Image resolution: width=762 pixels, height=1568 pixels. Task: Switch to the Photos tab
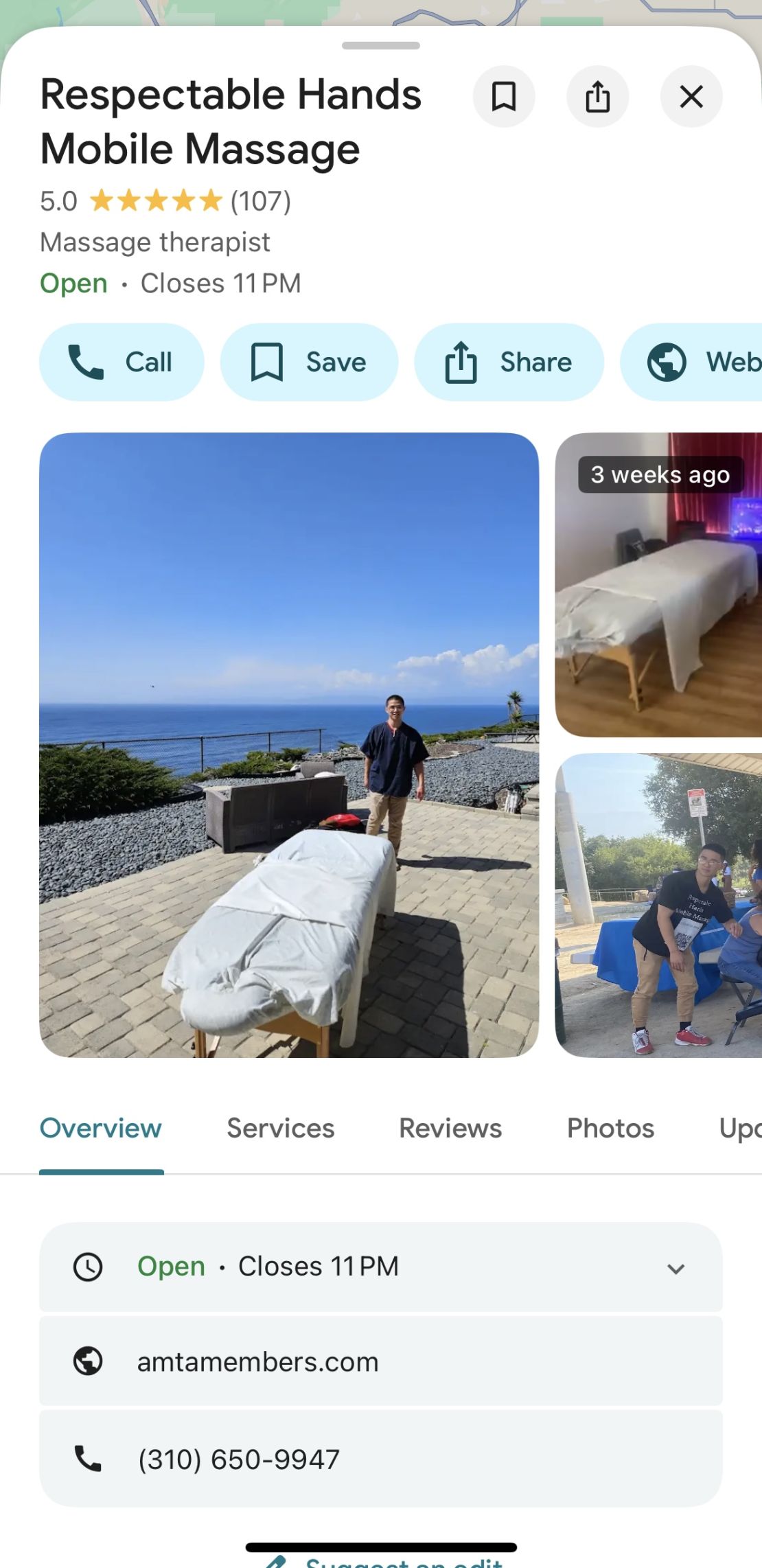610,1129
